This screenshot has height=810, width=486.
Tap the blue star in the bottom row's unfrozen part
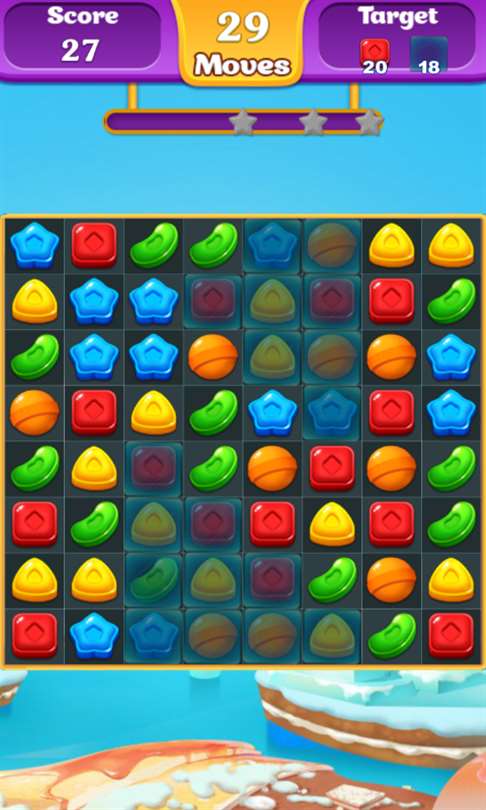pos(94,635)
